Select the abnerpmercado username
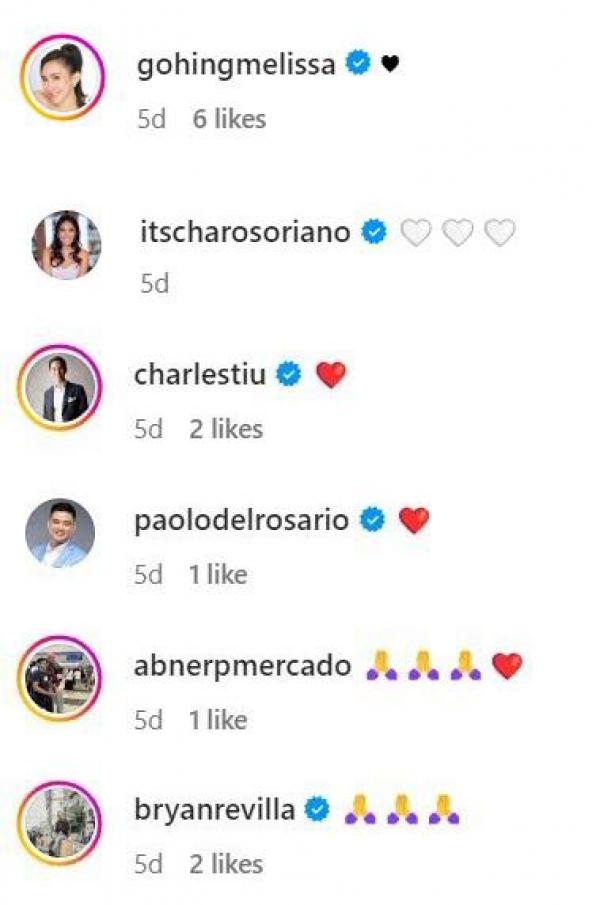This screenshot has height=905, width=600. [x=242, y=666]
